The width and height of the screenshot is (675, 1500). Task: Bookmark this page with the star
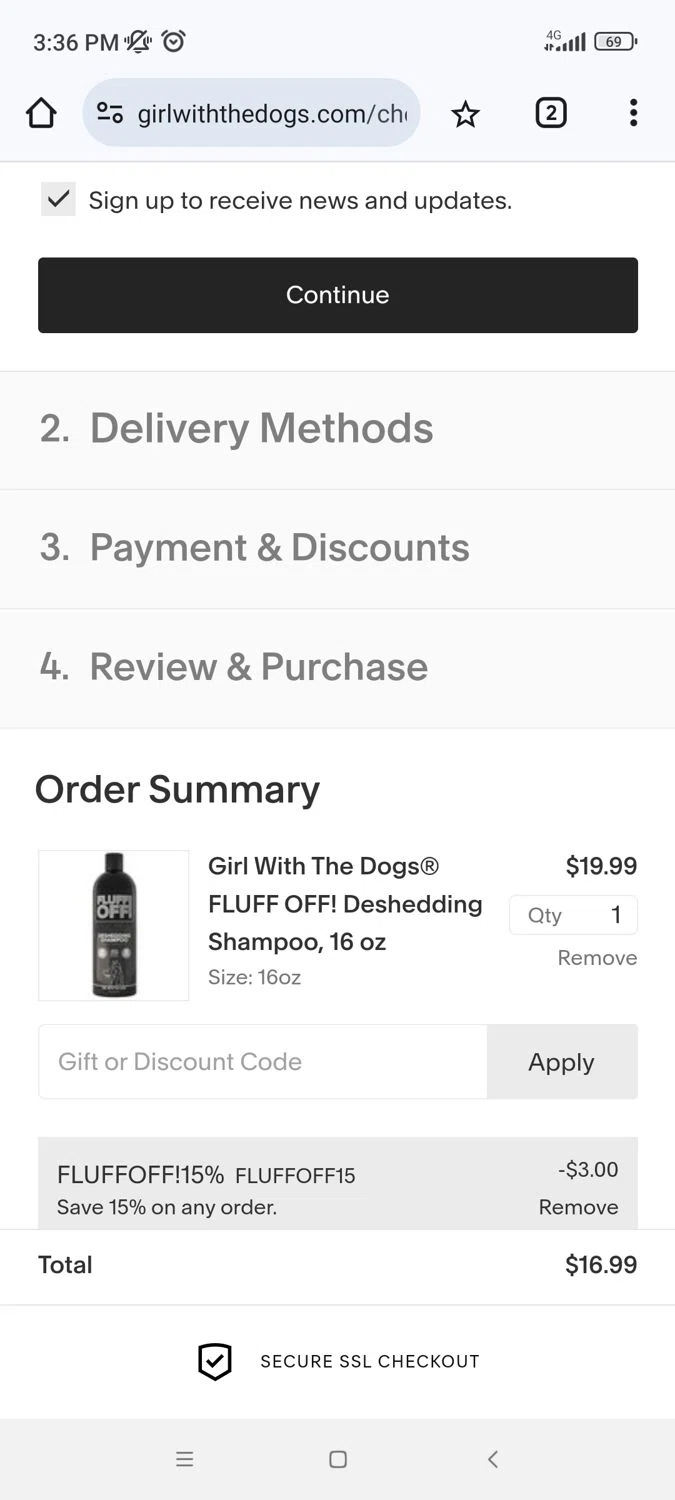coord(465,114)
